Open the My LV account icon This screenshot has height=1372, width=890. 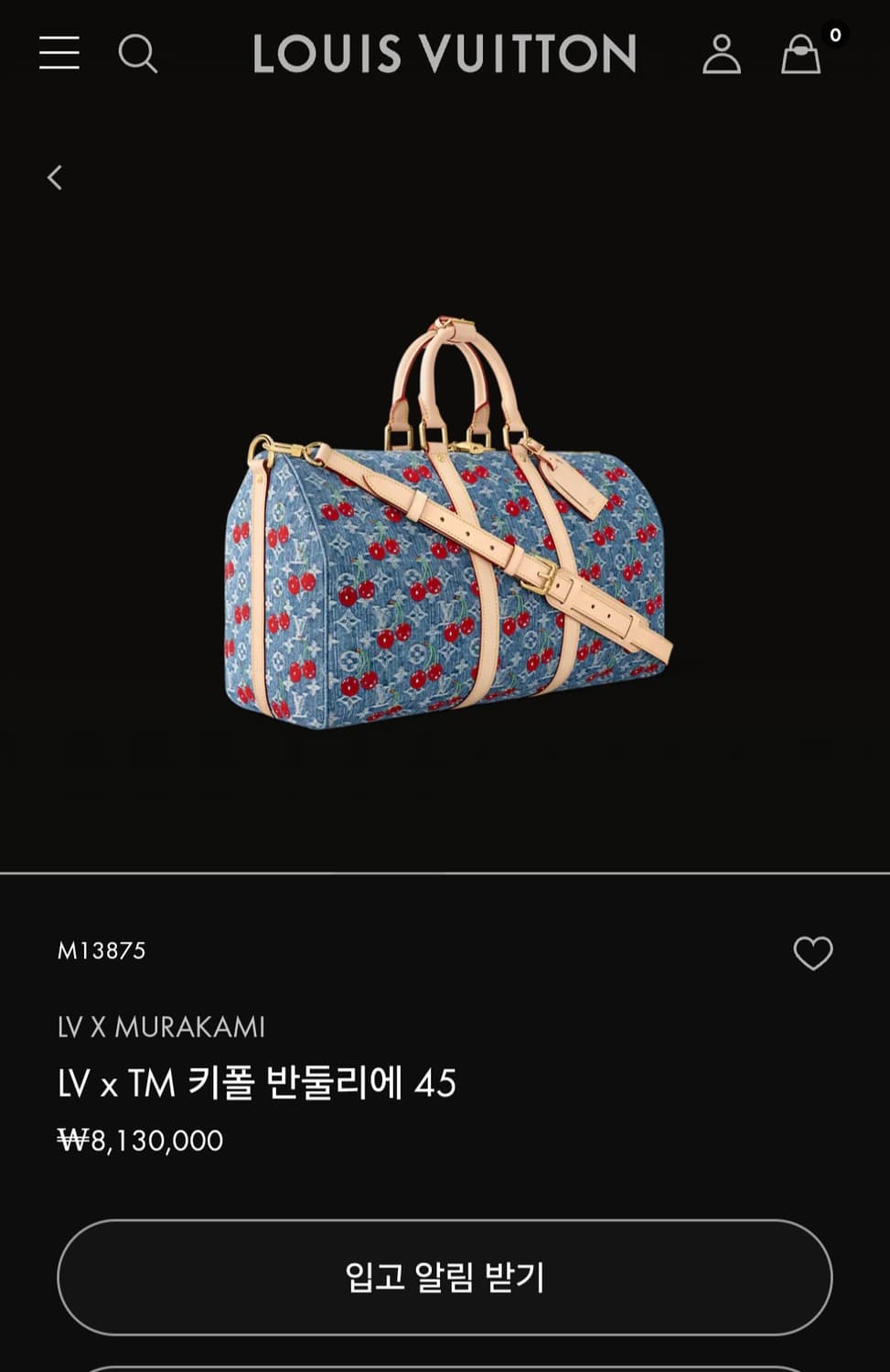coord(722,55)
